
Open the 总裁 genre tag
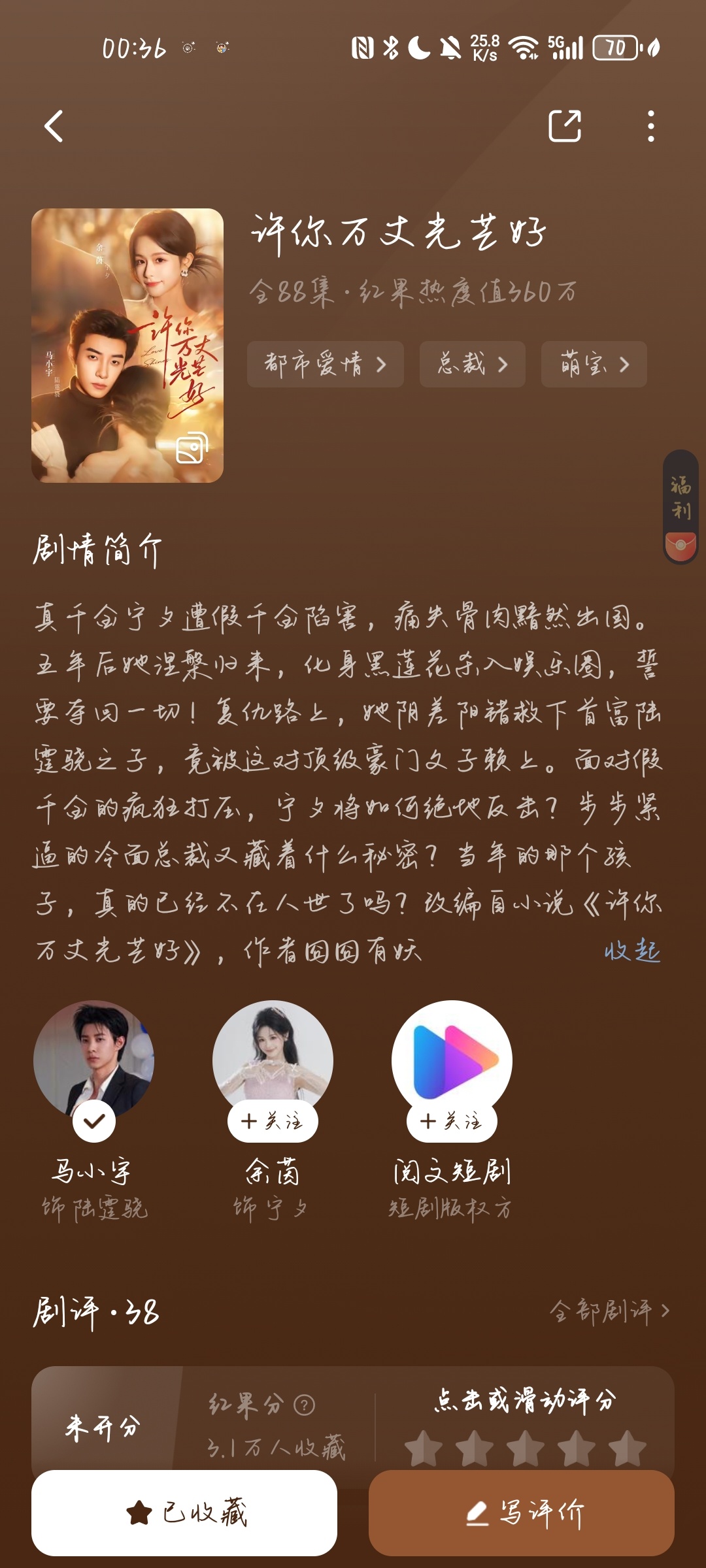[x=472, y=365]
